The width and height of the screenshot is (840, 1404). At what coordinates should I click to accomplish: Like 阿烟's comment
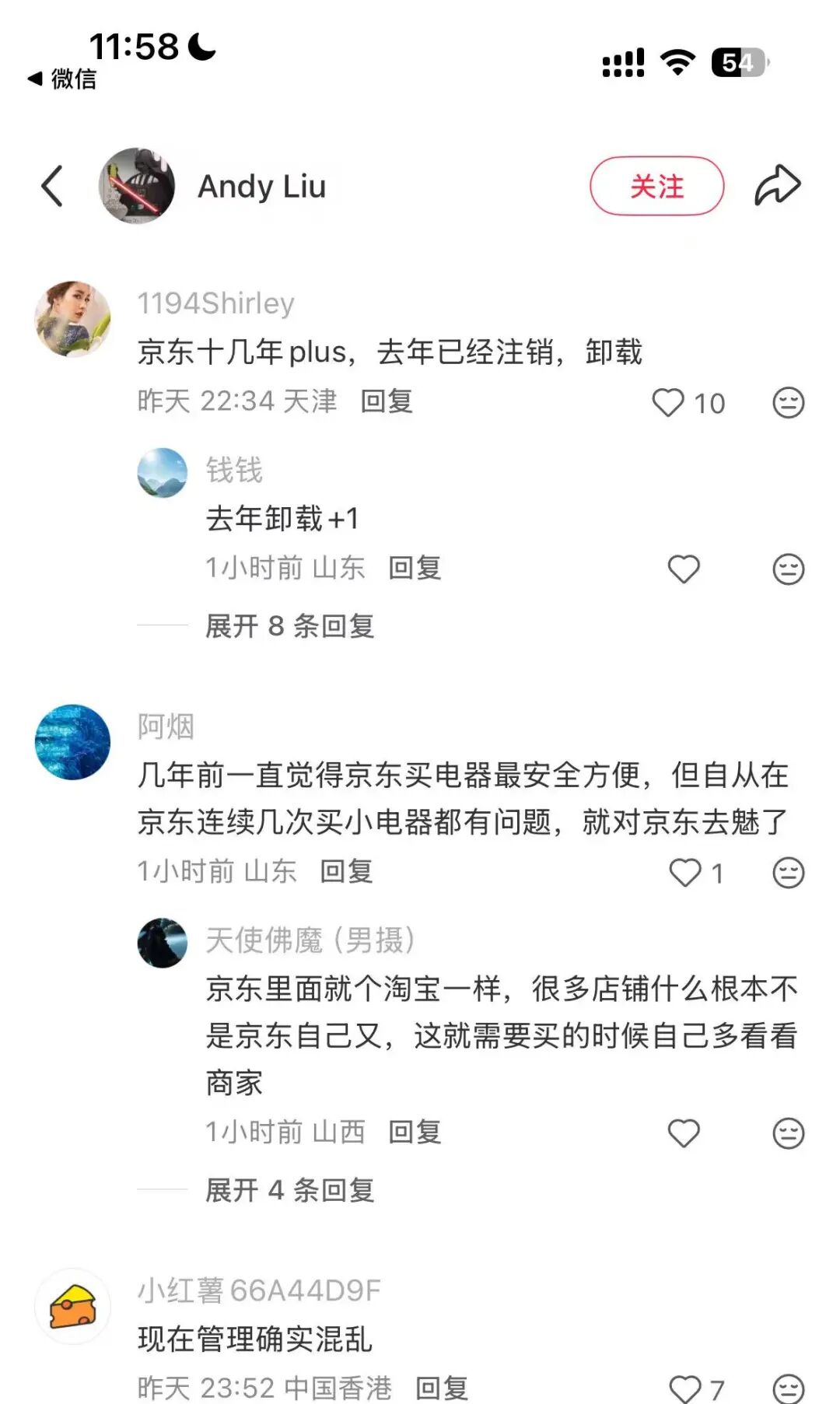pos(685,872)
